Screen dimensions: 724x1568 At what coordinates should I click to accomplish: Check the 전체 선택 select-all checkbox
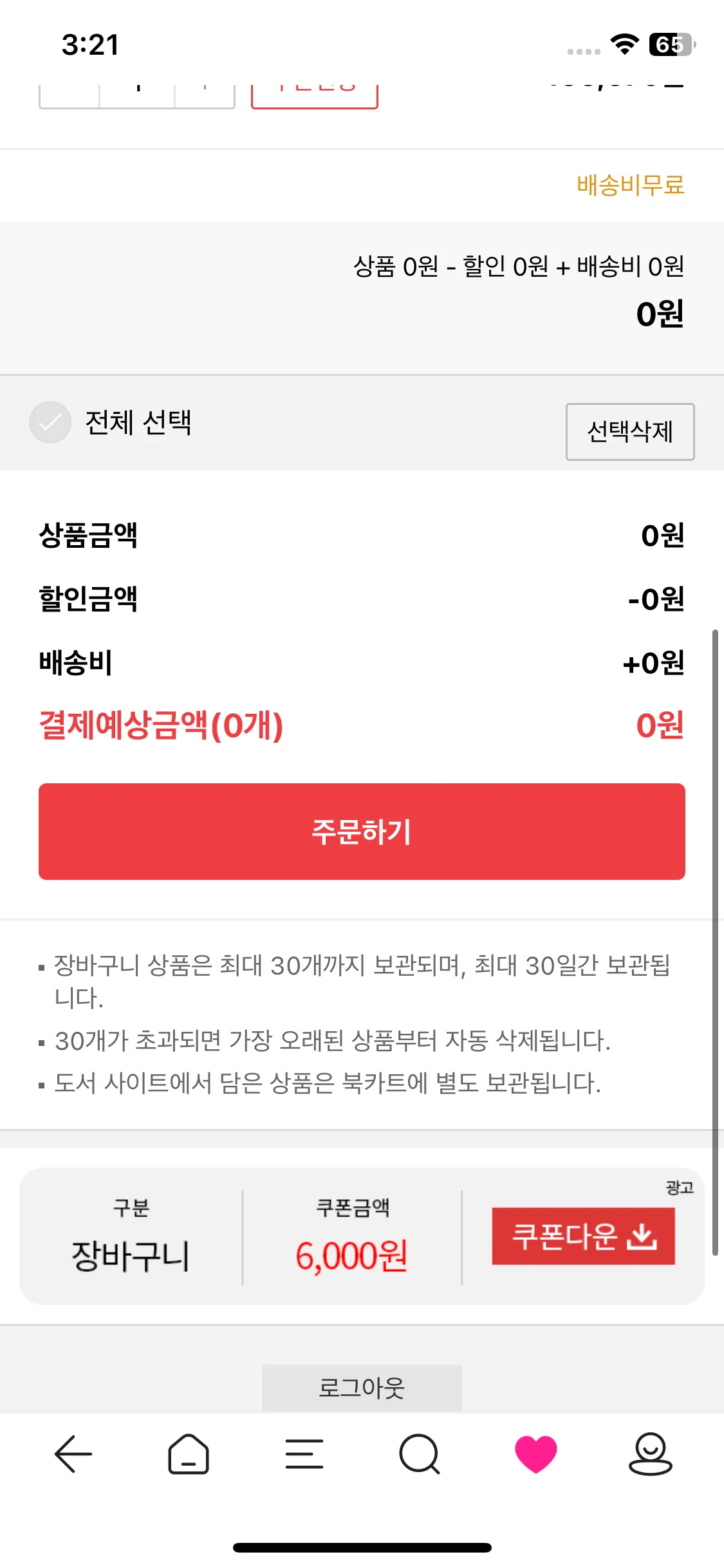[x=50, y=423]
